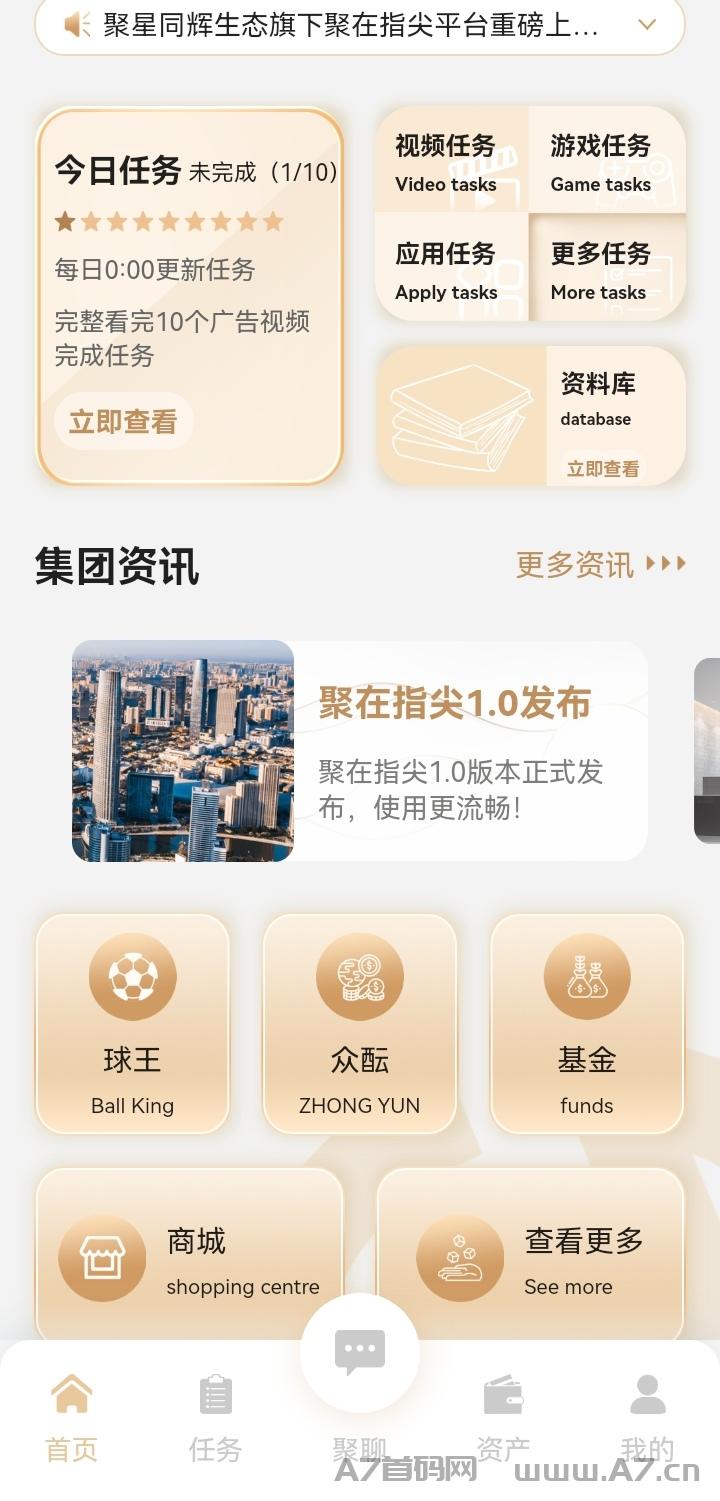Viewport: 720px width, 1501px height.
Task: Open the 聚在指尖1.0发布 news card
Action: point(360,751)
